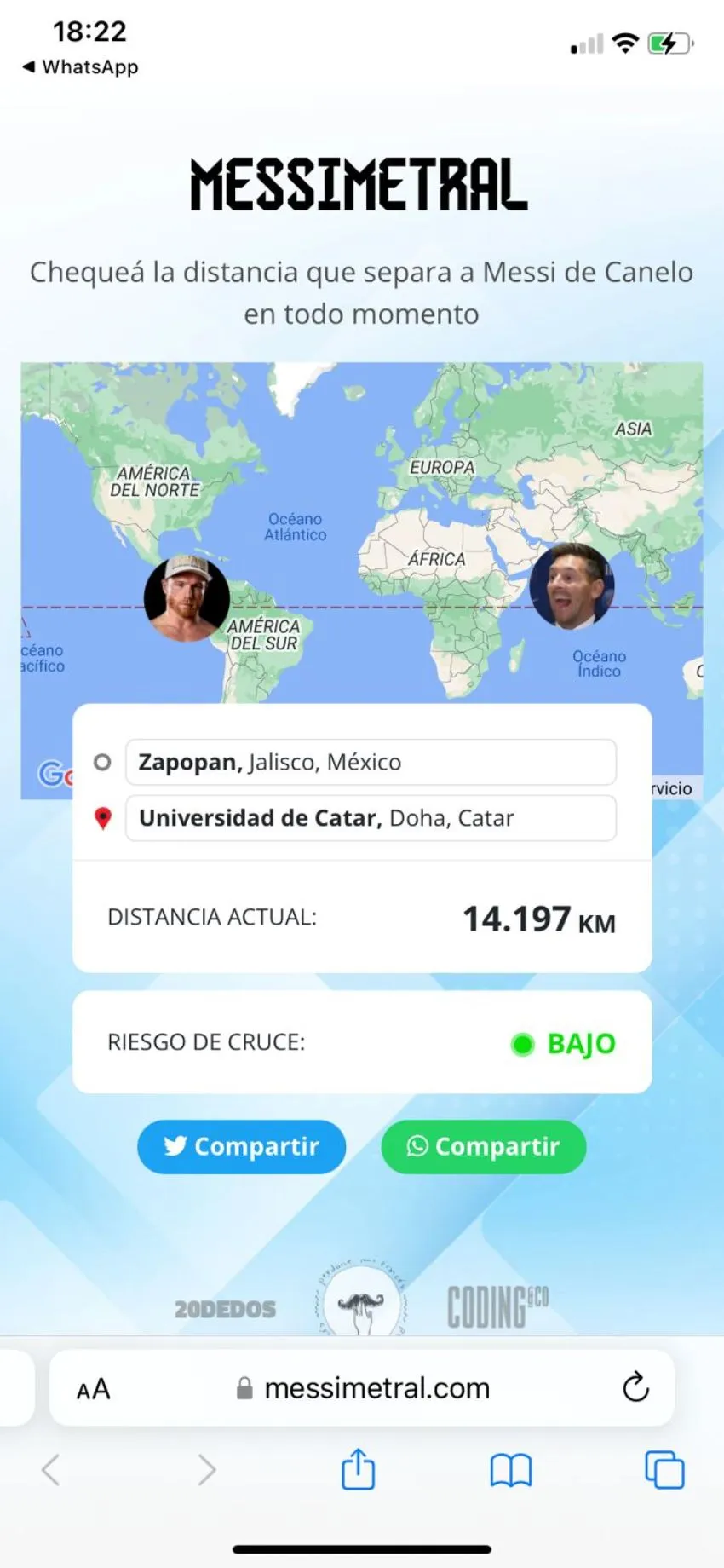Image resolution: width=724 pixels, height=1568 pixels.
Task: Share on WhatsApp via green Compartir button
Action: [x=483, y=1146]
